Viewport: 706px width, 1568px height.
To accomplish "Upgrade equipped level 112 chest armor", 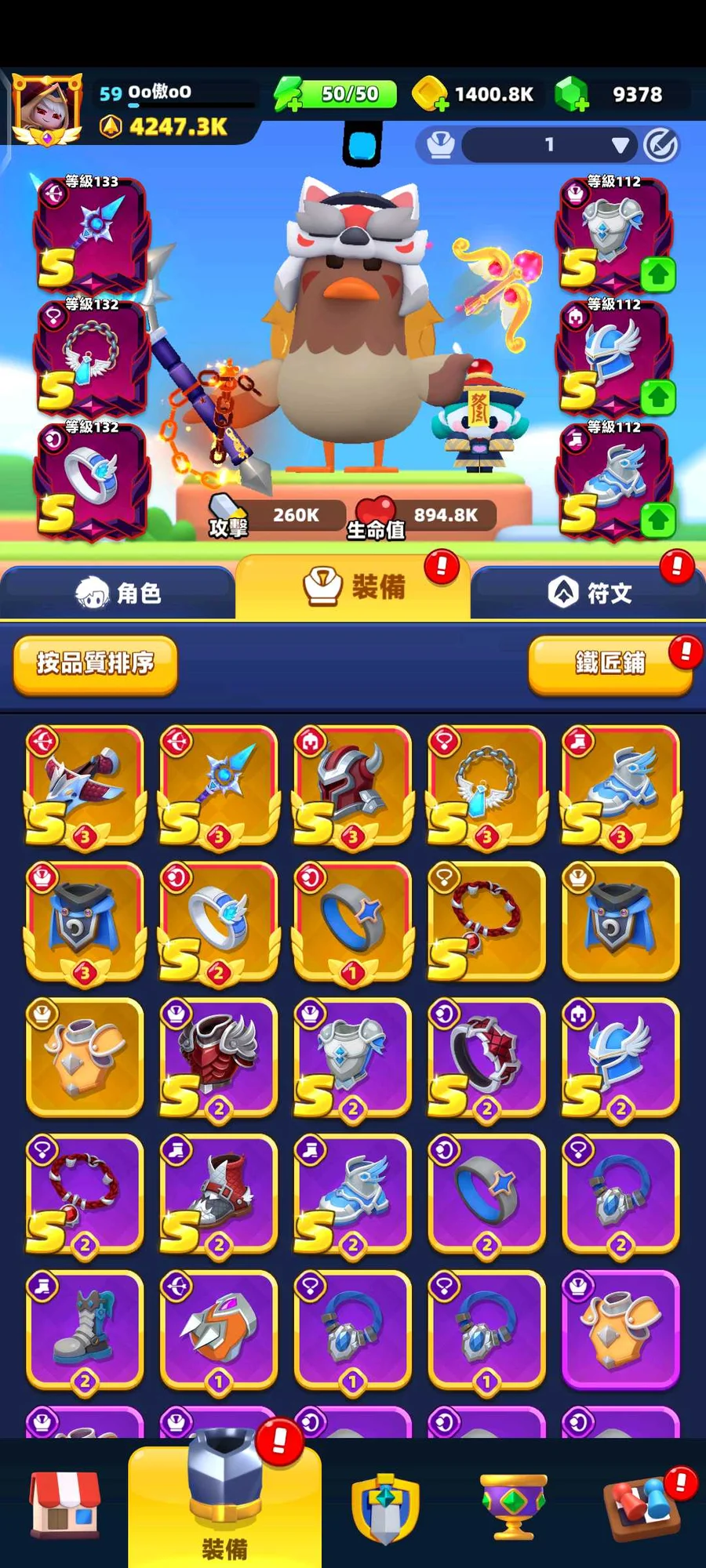I will click(x=657, y=274).
